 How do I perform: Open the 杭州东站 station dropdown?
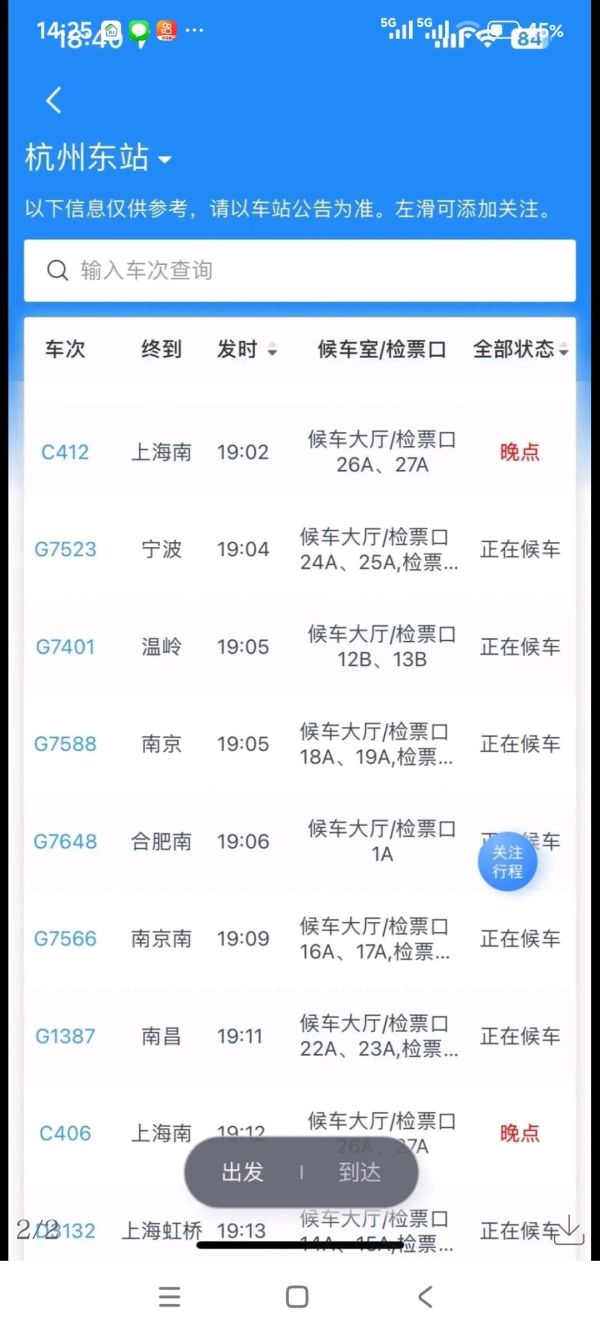98,158
